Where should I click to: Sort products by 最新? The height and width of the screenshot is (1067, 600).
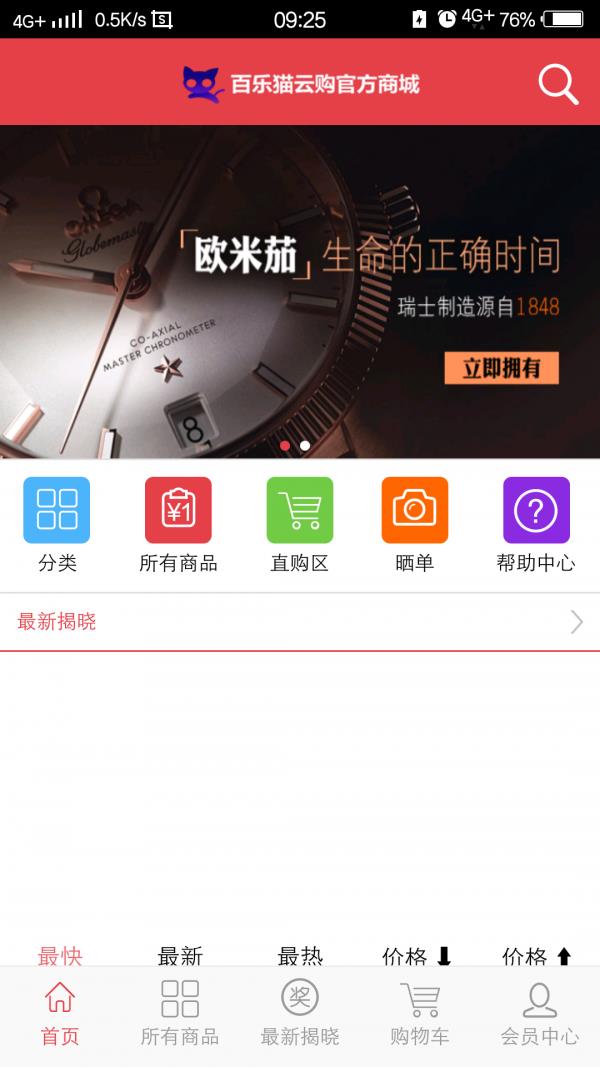180,956
